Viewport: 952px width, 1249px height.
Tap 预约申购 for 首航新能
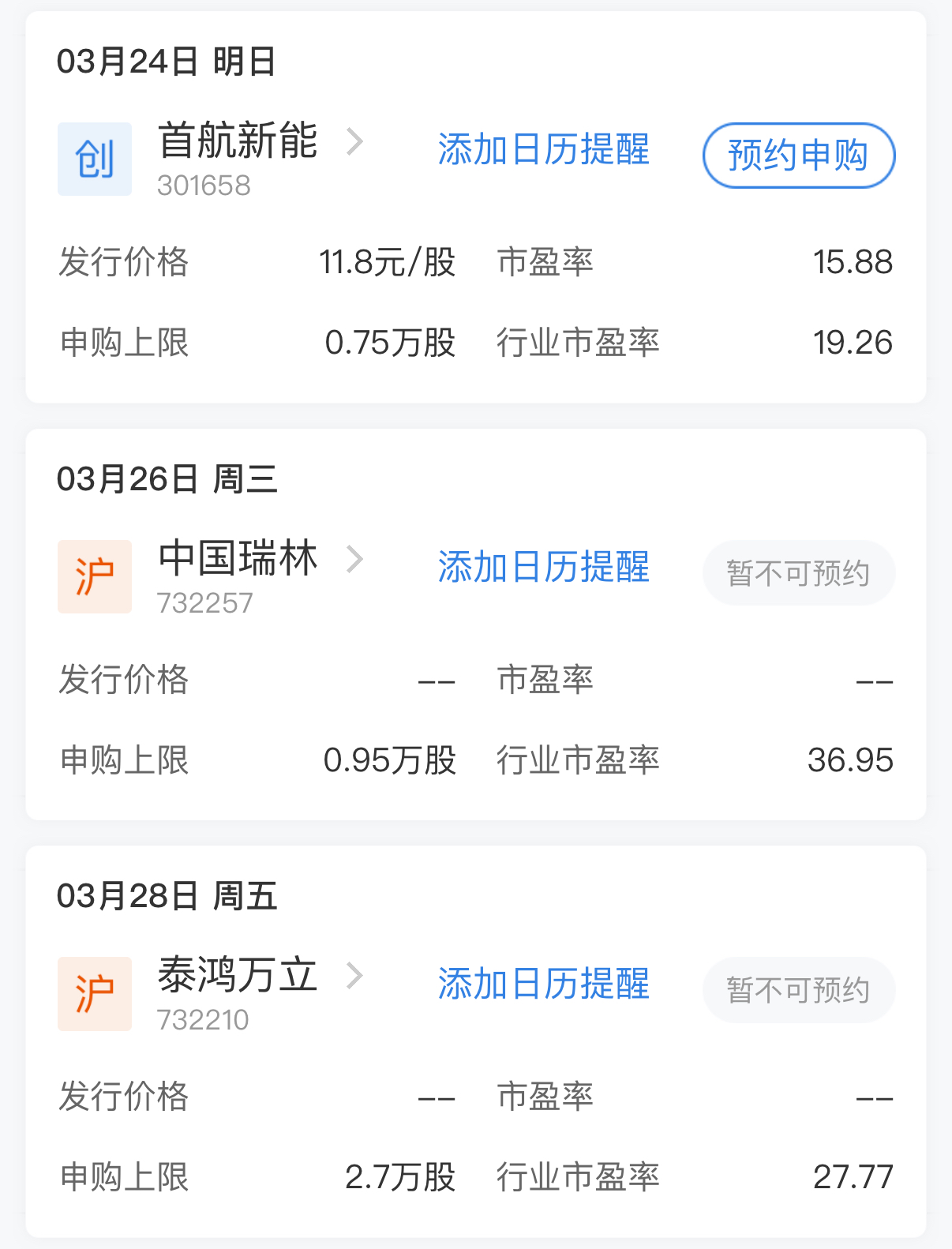click(x=798, y=156)
